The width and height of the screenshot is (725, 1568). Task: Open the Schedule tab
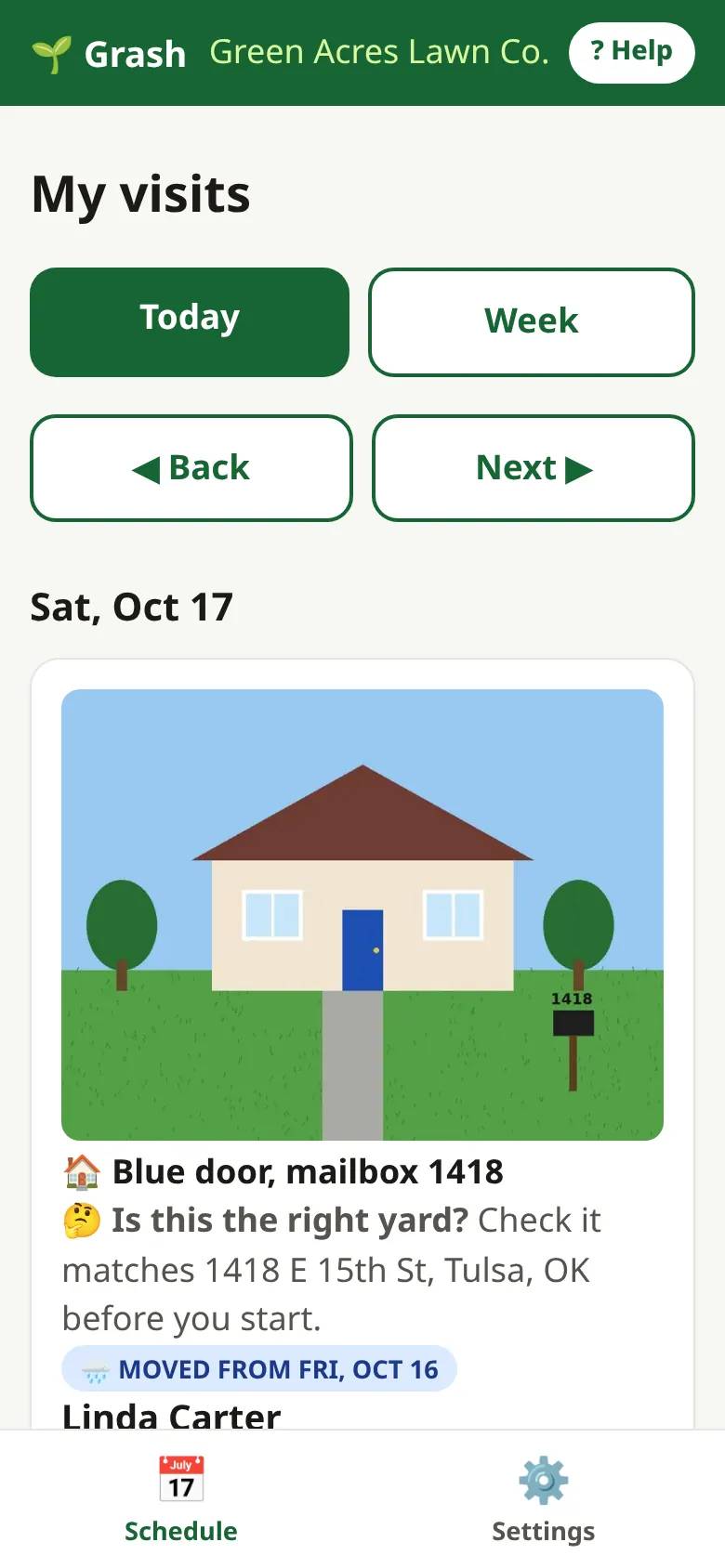[x=181, y=1499]
